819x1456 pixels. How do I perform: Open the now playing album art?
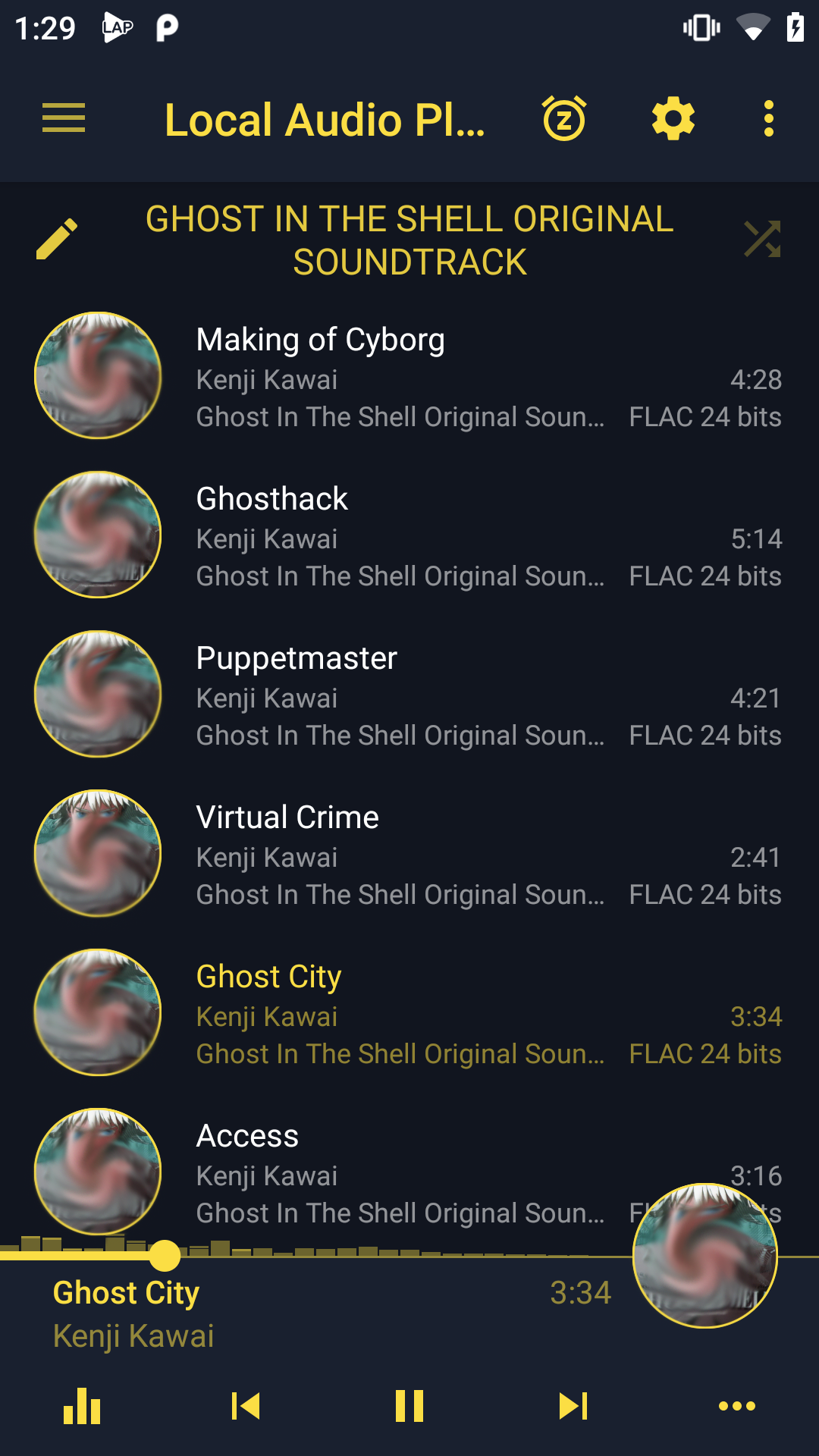pyautogui.click(x=705, y=1256)
